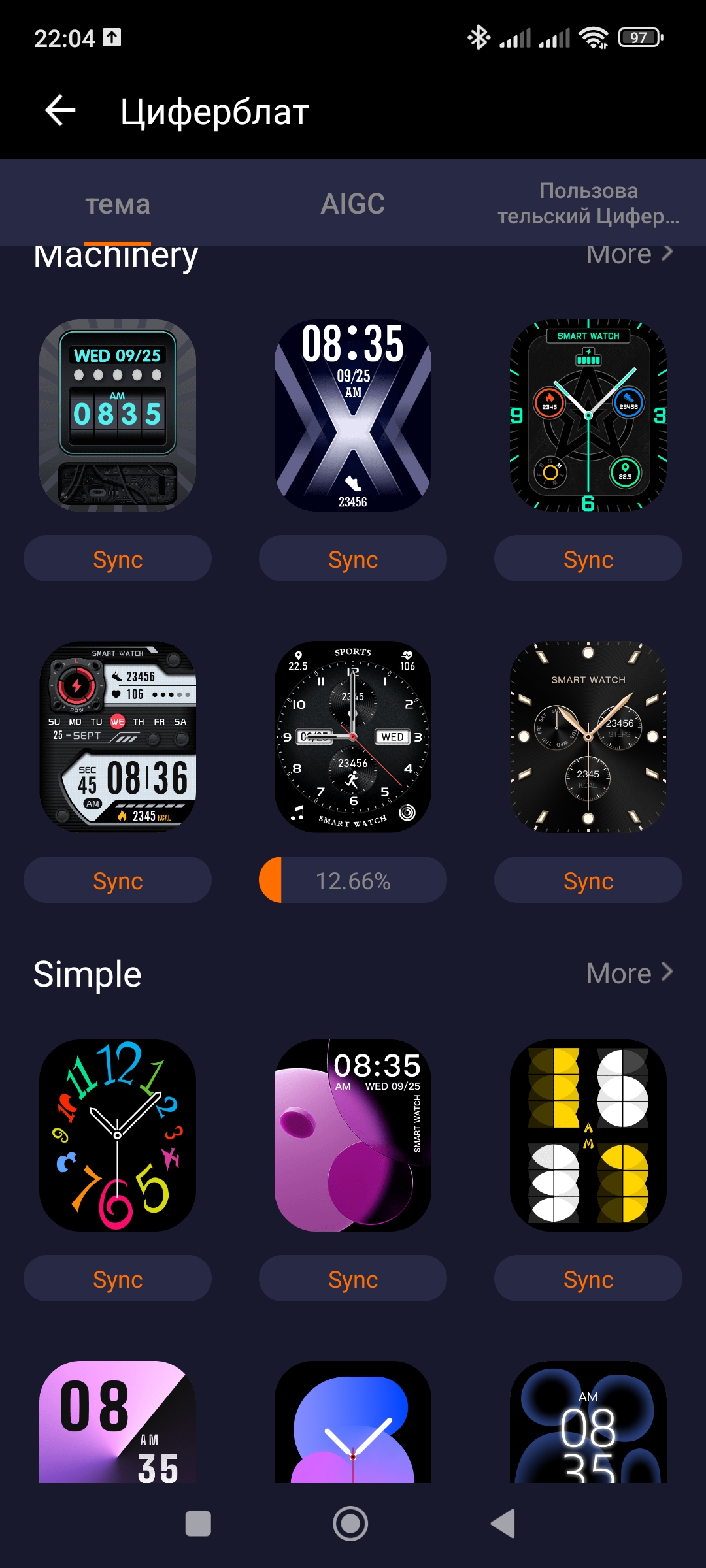Viewport: 706px width, 1568px height.
Task: Open recent apps from navigation bar
Action: coord(198,1524)
